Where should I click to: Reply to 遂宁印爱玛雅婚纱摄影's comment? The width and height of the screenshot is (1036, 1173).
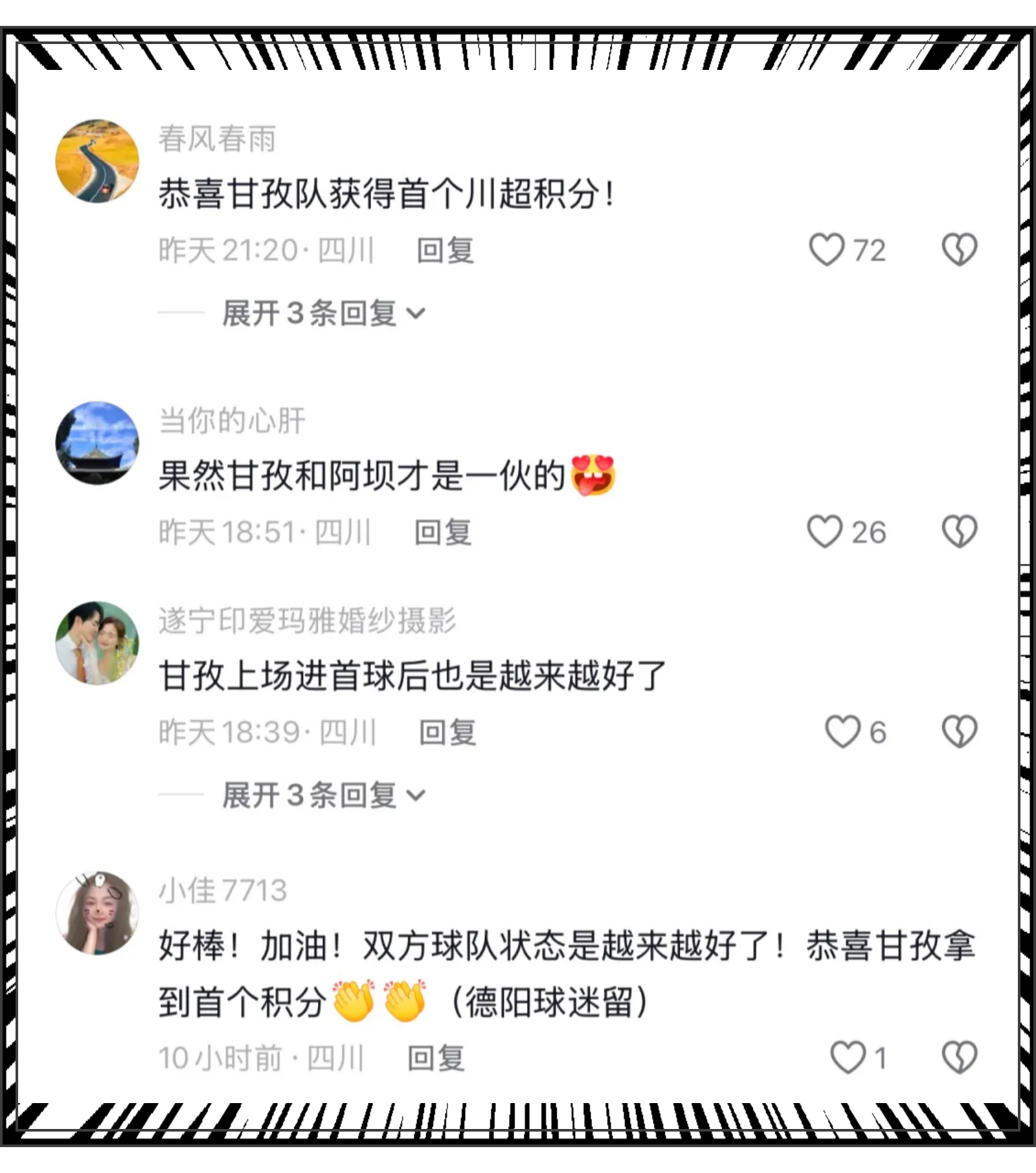[447, 733]
